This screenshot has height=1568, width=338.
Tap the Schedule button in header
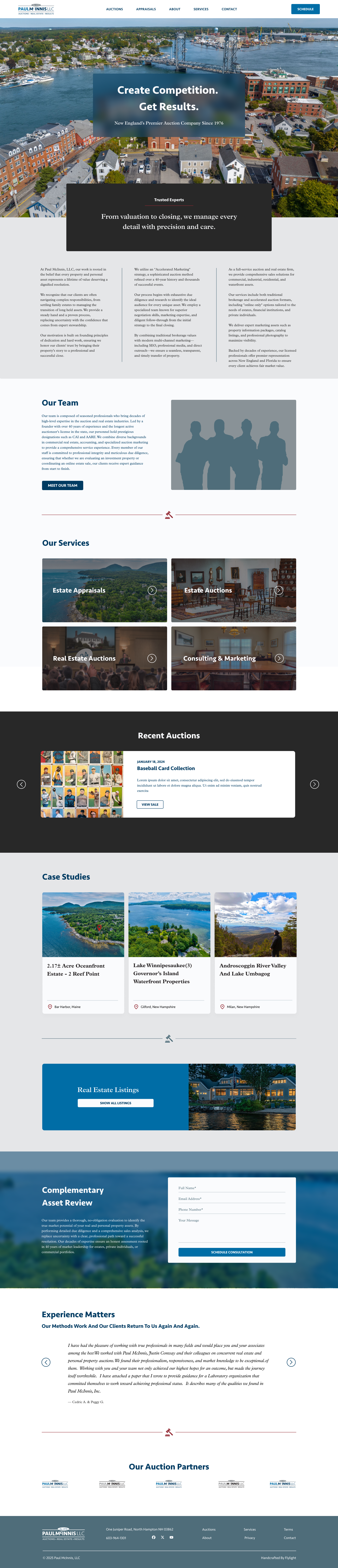pos(305,9)
